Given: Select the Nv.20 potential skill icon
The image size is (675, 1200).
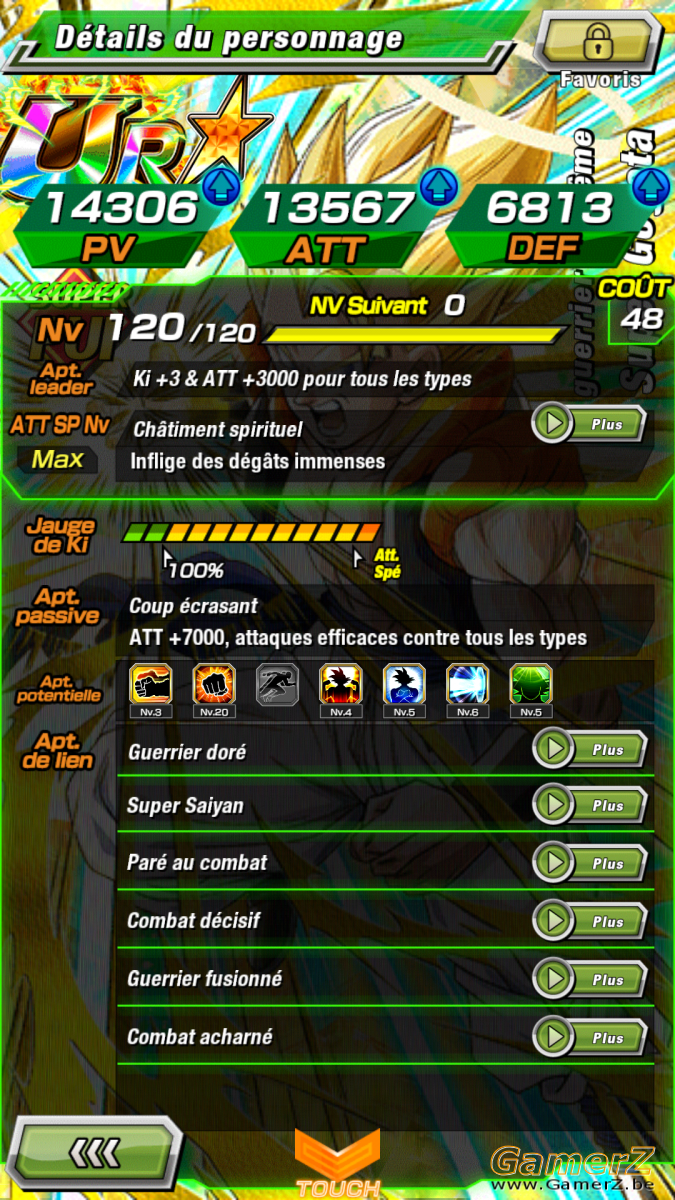Looking at the screenshot, I should [214, 691].
